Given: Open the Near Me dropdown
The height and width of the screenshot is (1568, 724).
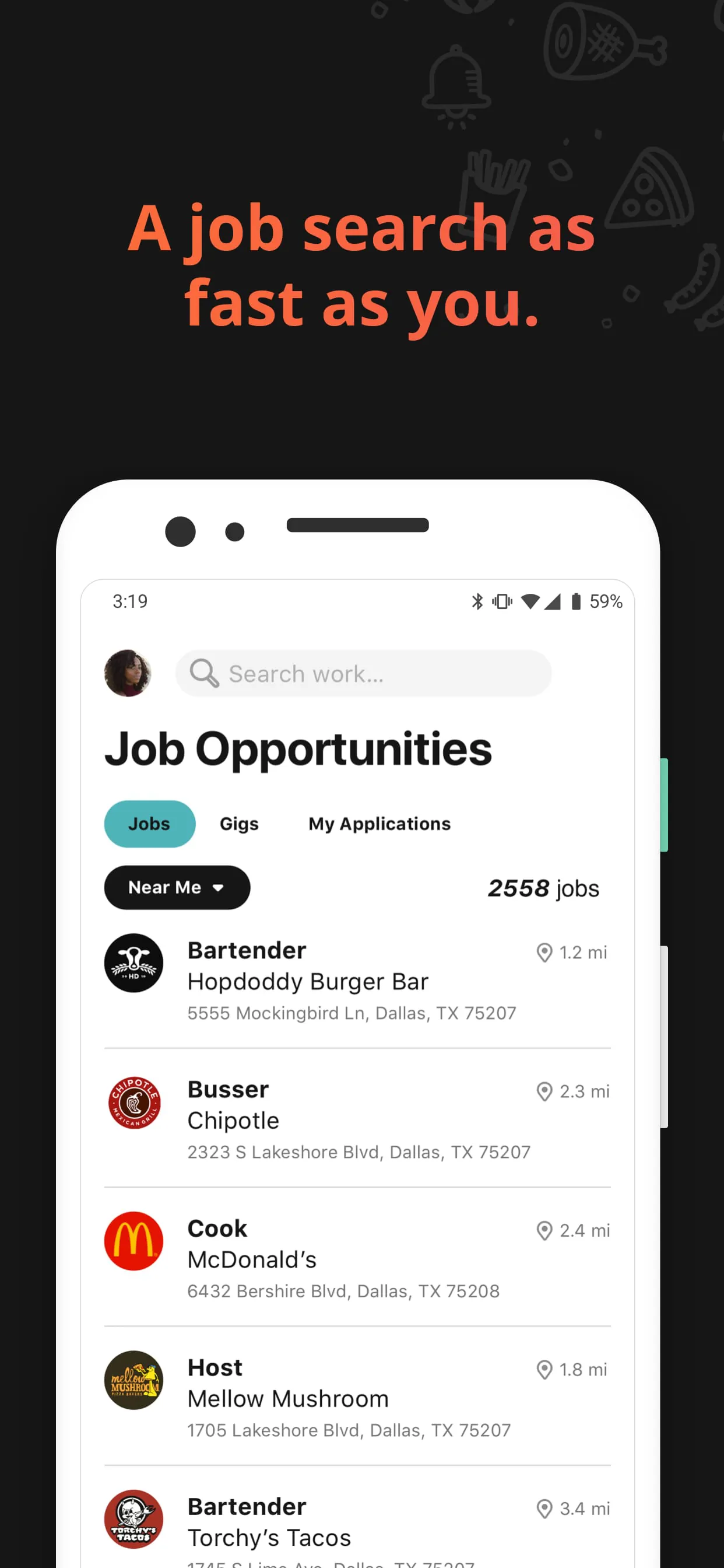Looking at the screenshot, I should [x=177, y=887].
